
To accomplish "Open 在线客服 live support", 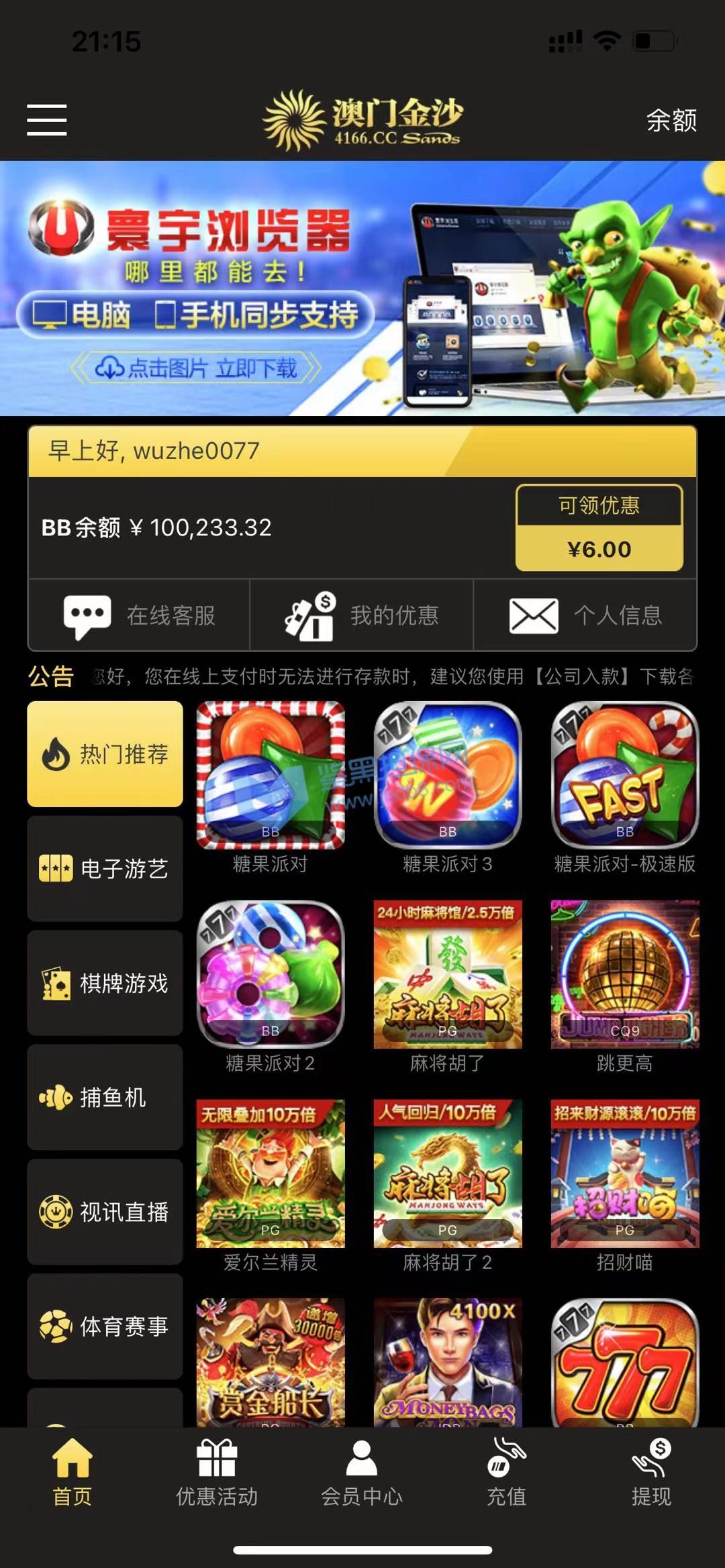I will [139, 615].
